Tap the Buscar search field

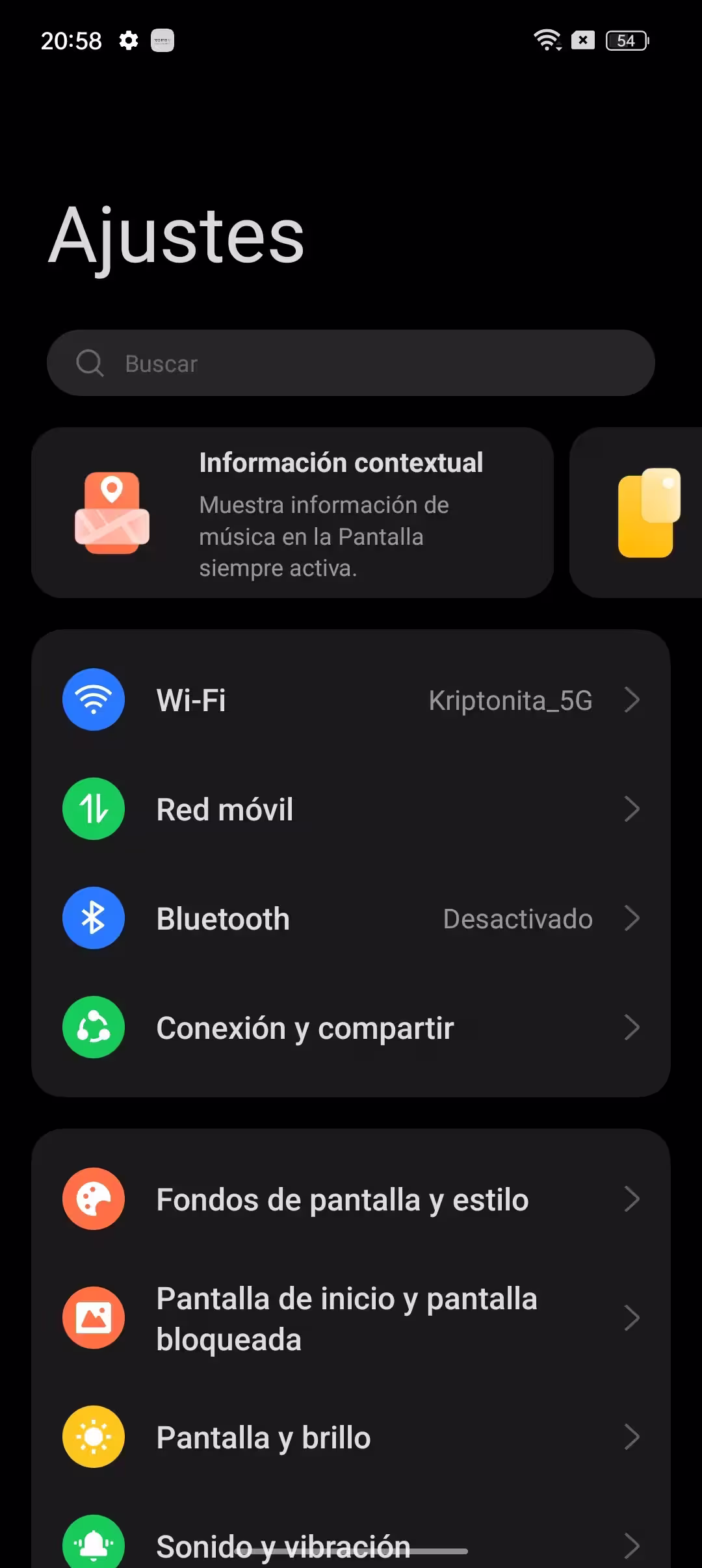click(351, 363)
